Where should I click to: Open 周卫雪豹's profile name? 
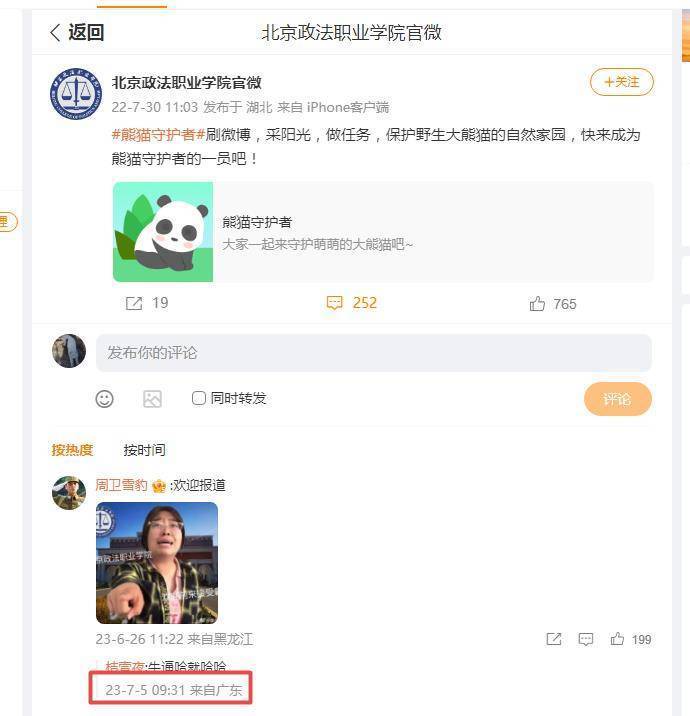[121, 485]
